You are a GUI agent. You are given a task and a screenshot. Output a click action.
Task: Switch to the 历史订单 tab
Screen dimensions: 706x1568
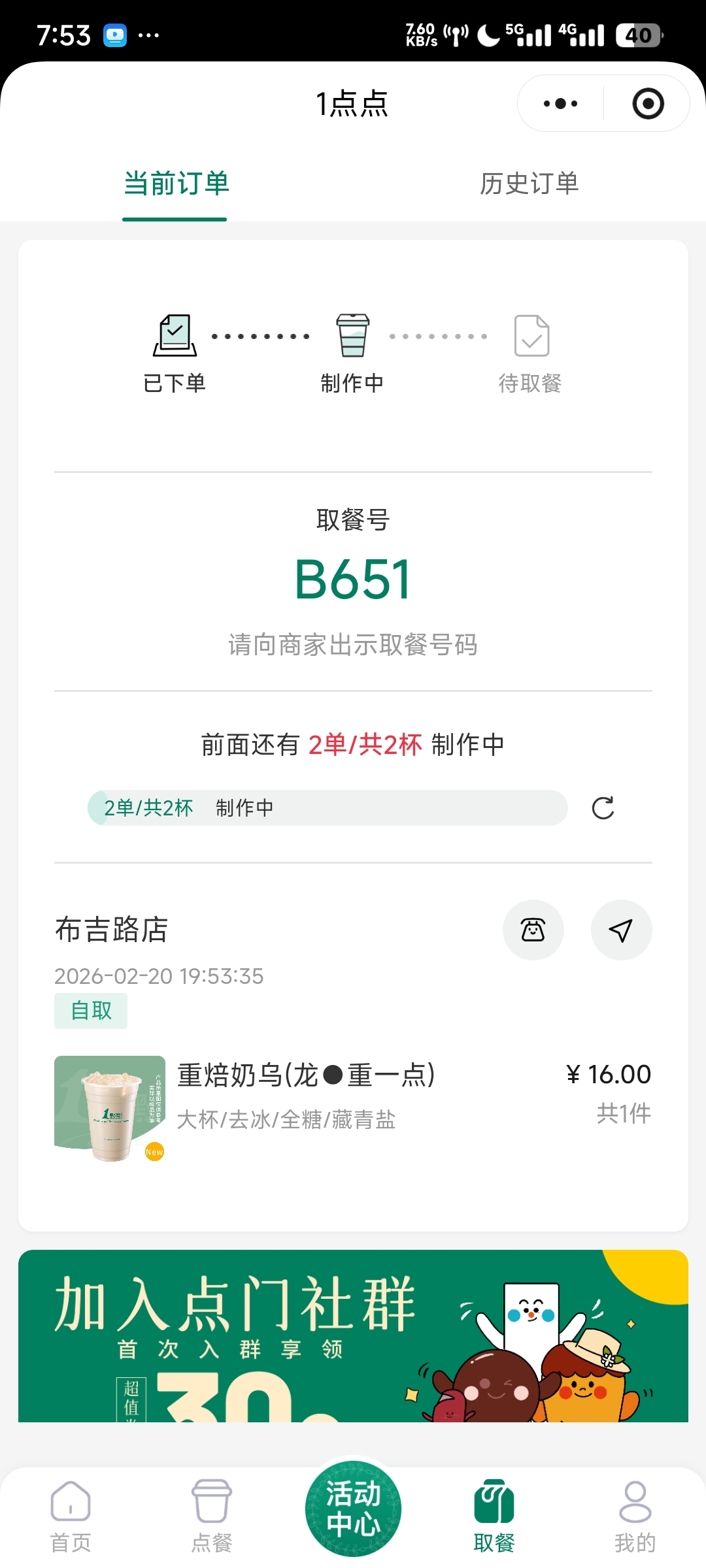[529, 184]
